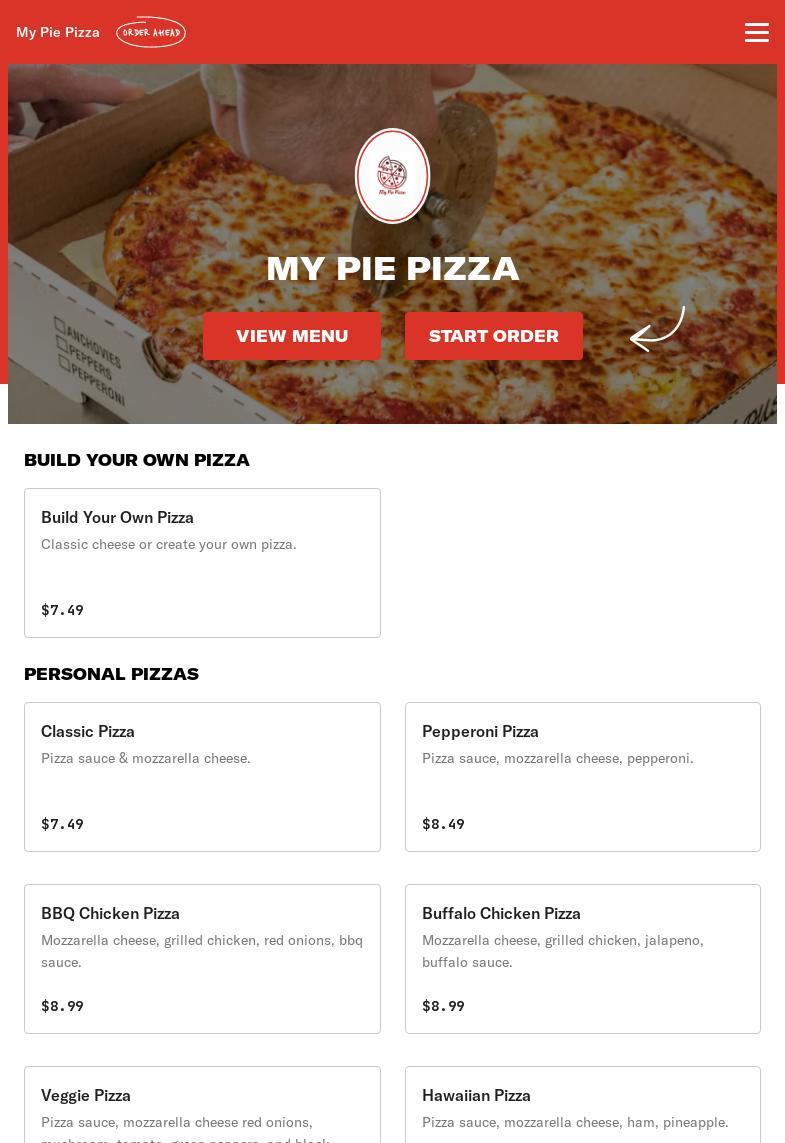Choose the Pepperoni Pizza card
Viewport: 785px width, 1143px height.
click(582, 776)
